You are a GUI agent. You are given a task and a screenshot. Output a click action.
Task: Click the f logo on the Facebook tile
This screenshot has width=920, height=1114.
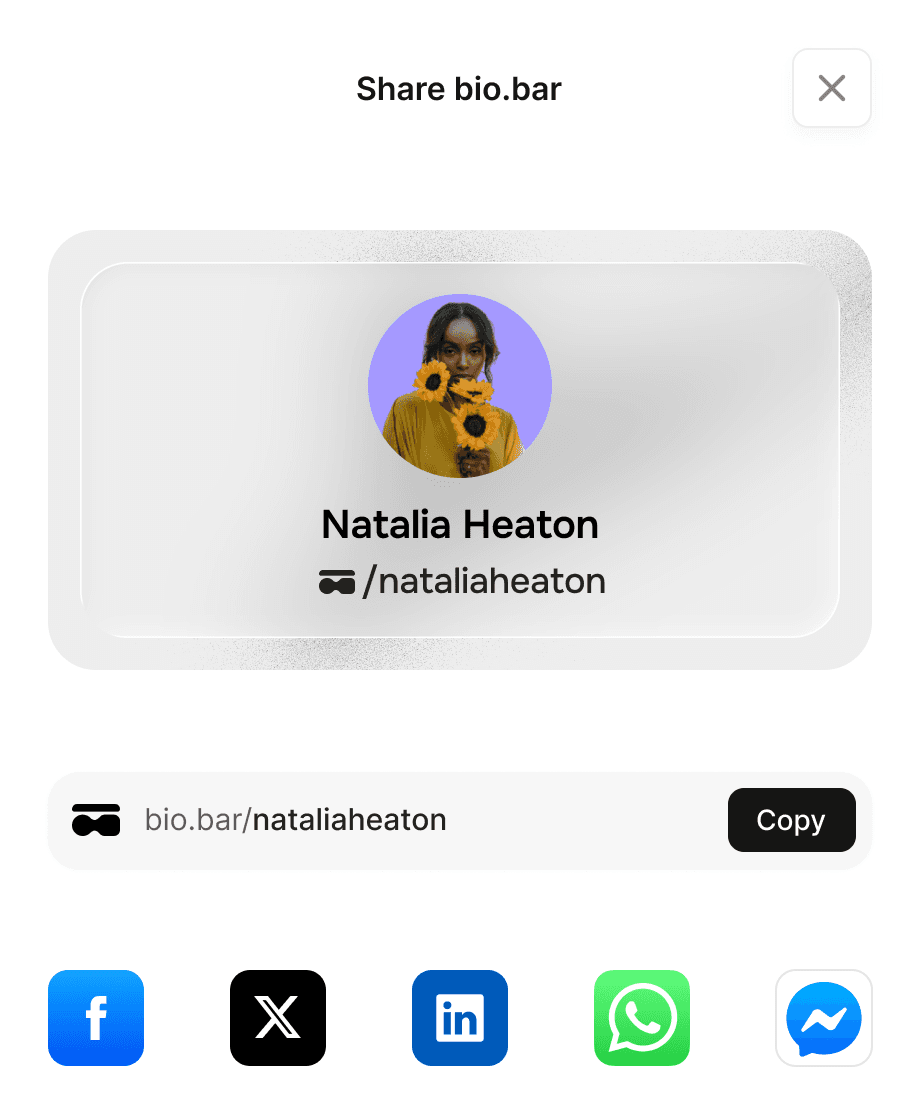click(96, 1018)
